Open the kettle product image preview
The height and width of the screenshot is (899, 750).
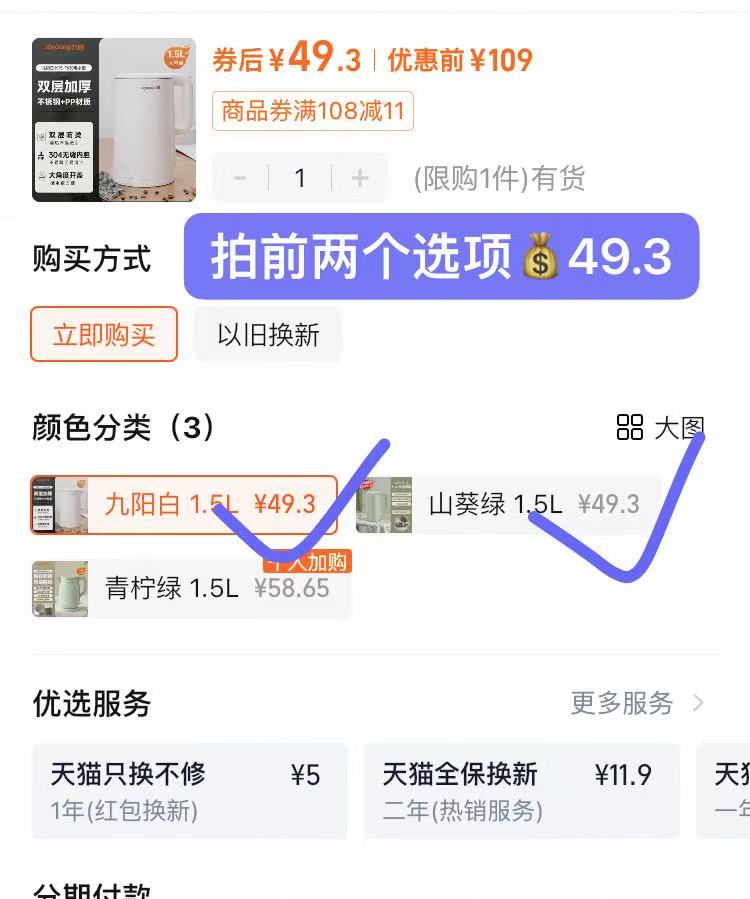114,120
